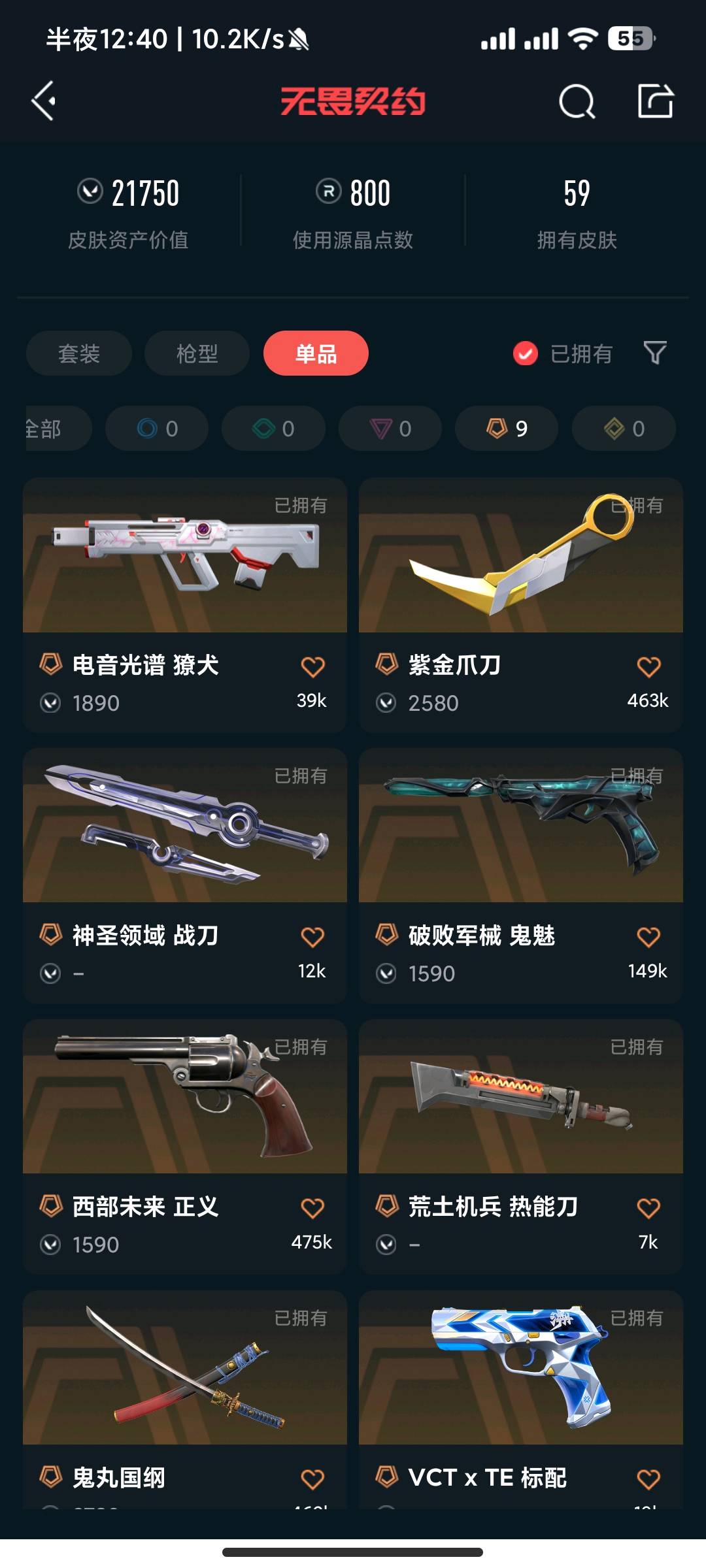Viewport: 706px width, 1568px height.
Task: Favorite the VCT x TE 标配 skin
Action: (x=648, y=1478)
